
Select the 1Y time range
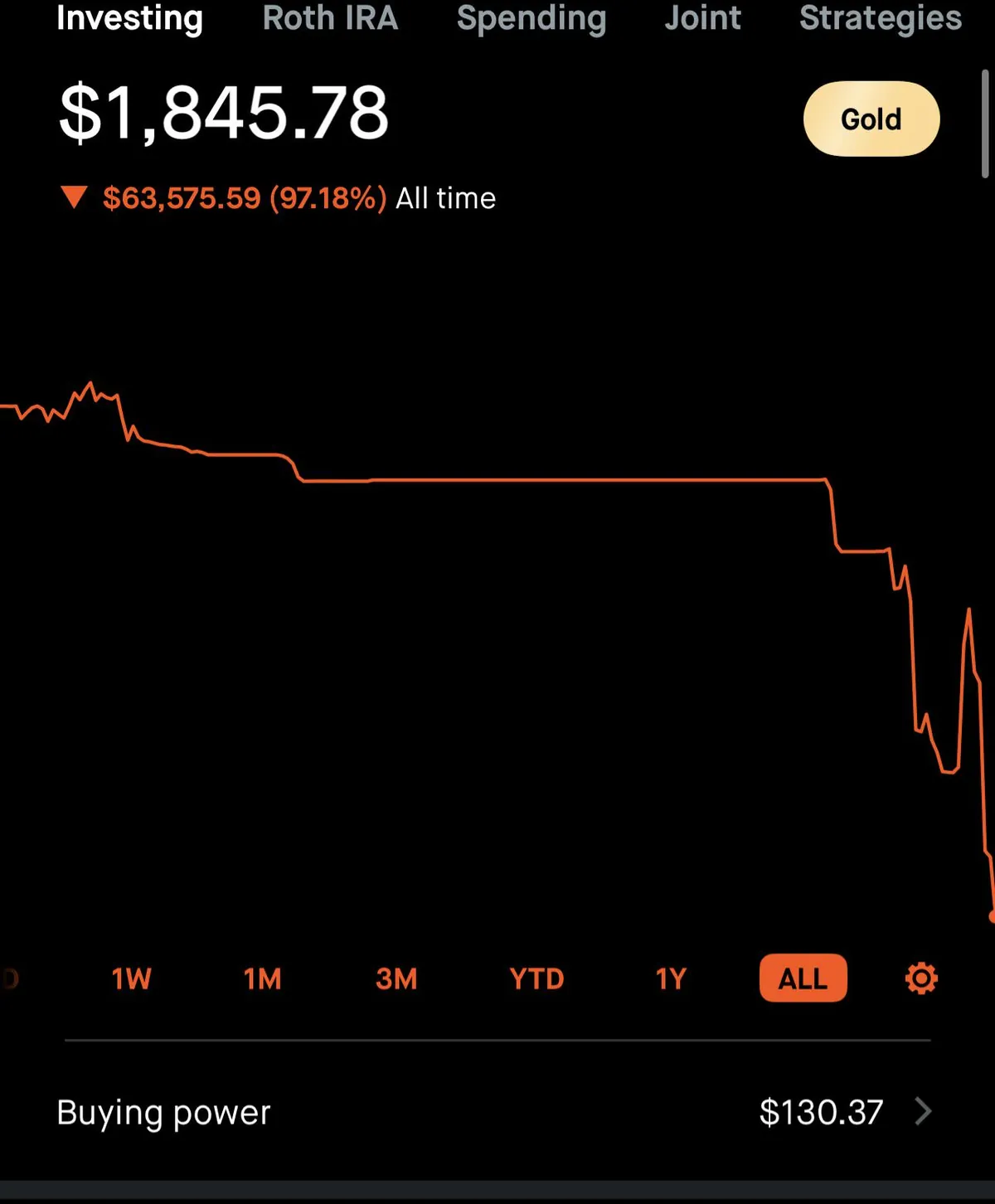pos(670,978)
